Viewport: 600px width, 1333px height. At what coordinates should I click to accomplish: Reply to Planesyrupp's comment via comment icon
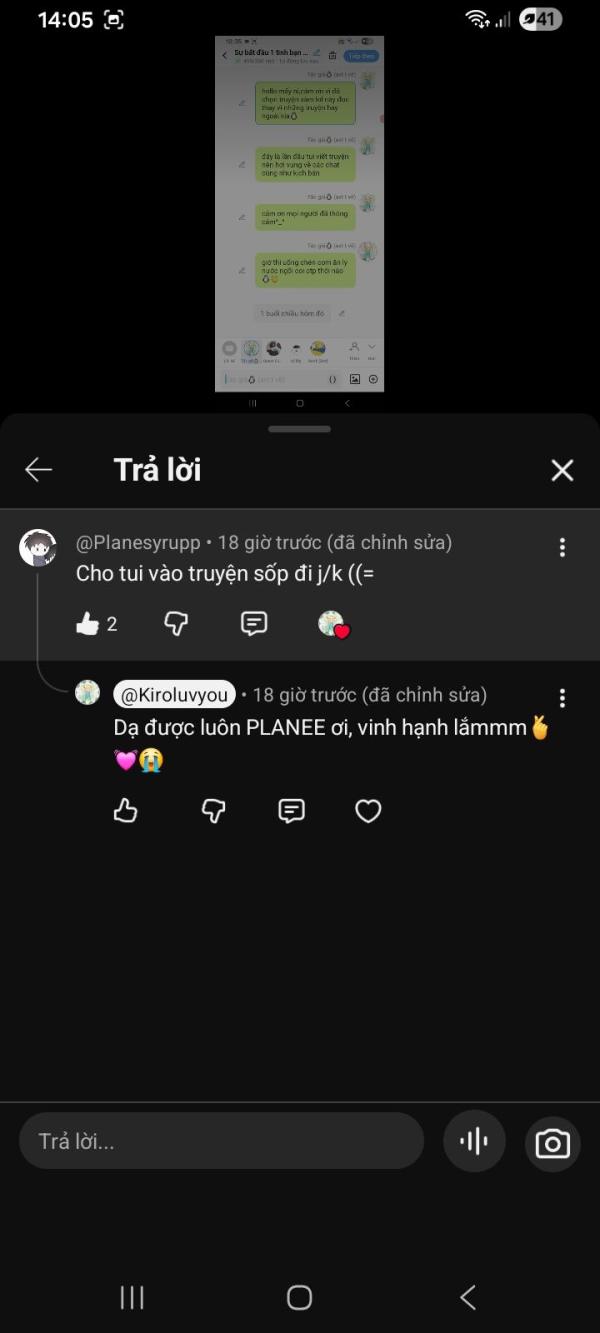point(254,624)
